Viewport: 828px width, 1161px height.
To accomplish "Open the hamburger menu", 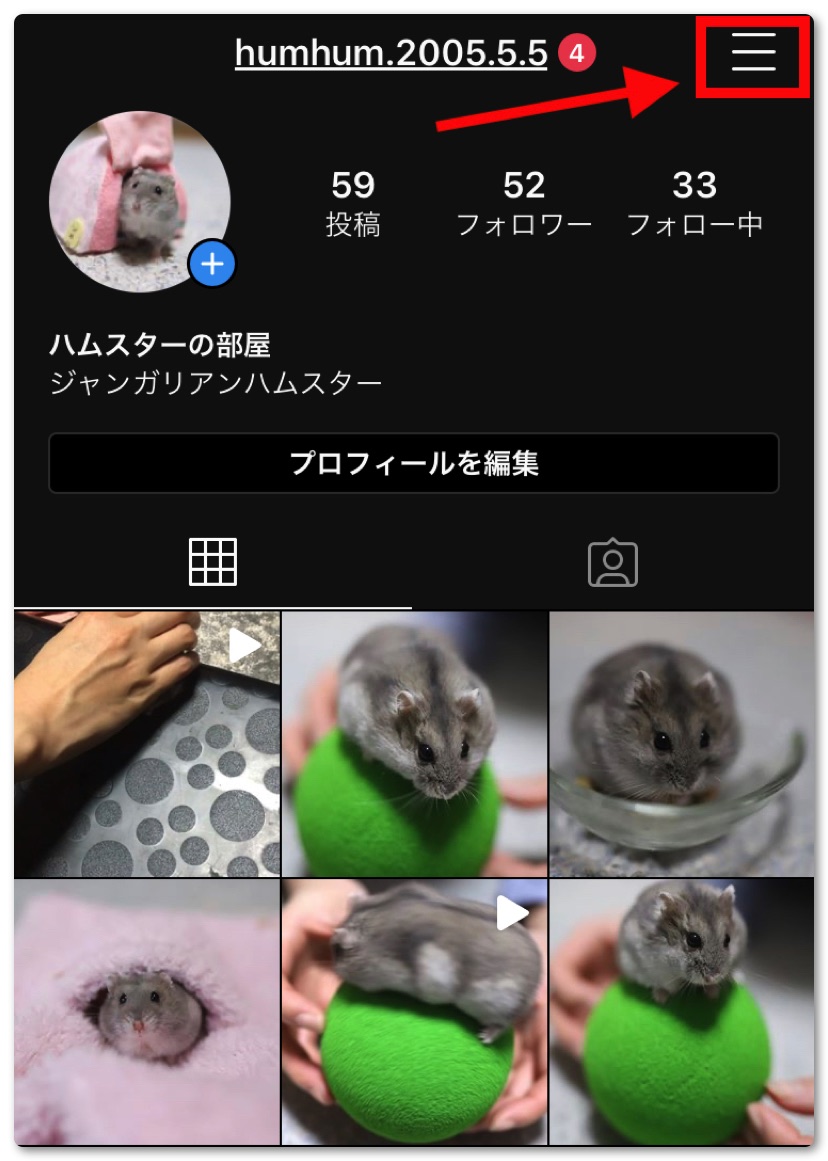I will click(753, 51).
